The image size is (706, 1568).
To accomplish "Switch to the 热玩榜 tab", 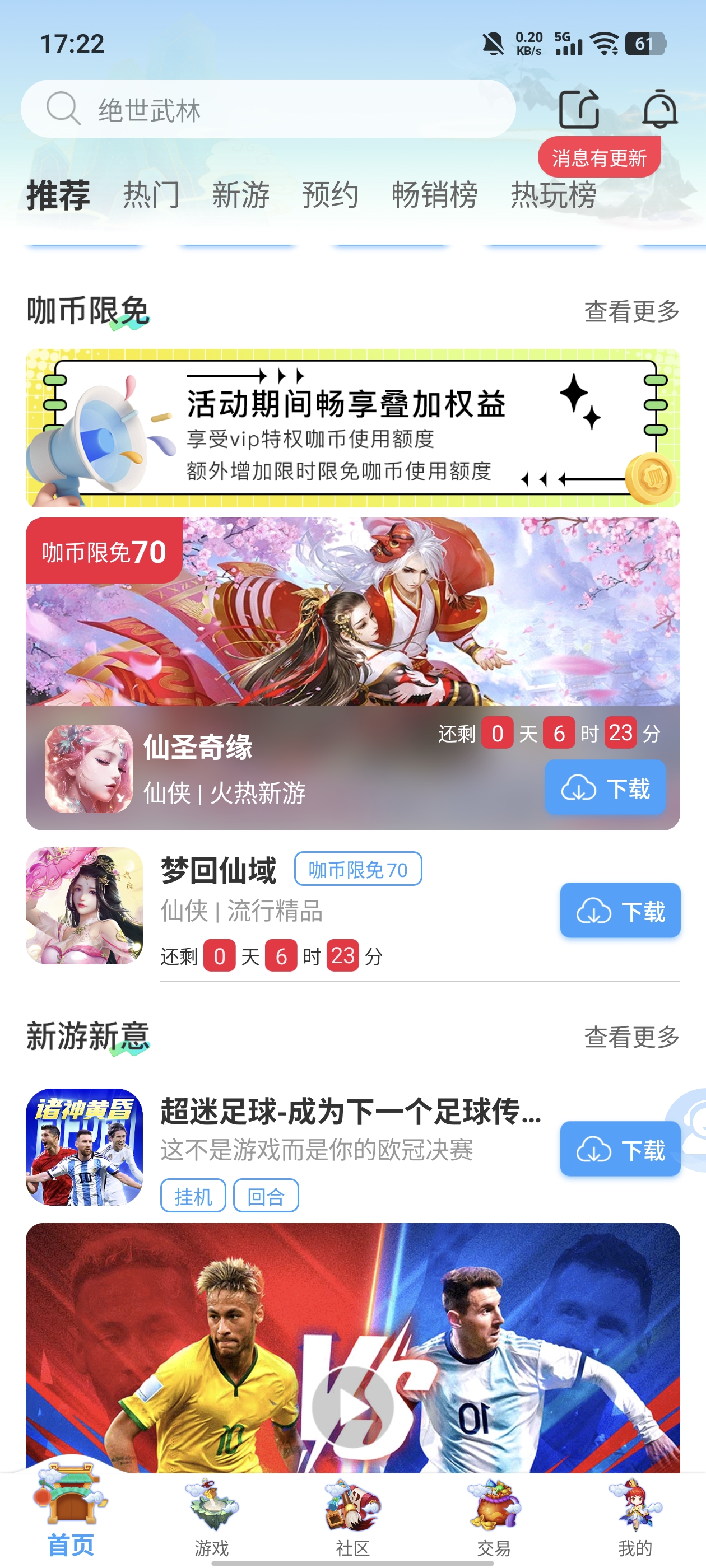I will point(553,195).
